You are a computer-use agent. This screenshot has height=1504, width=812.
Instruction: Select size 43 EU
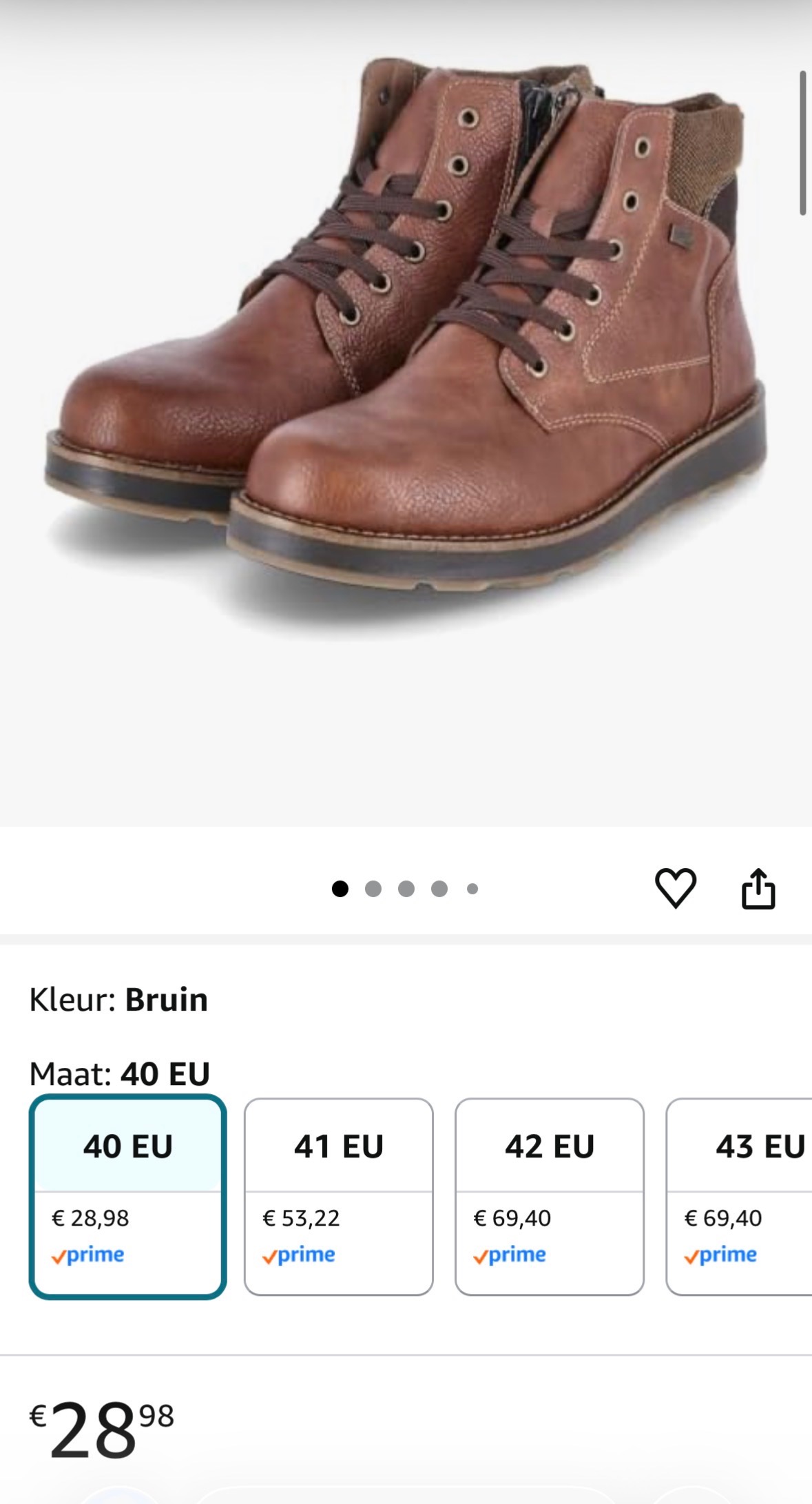(740, 1197)
